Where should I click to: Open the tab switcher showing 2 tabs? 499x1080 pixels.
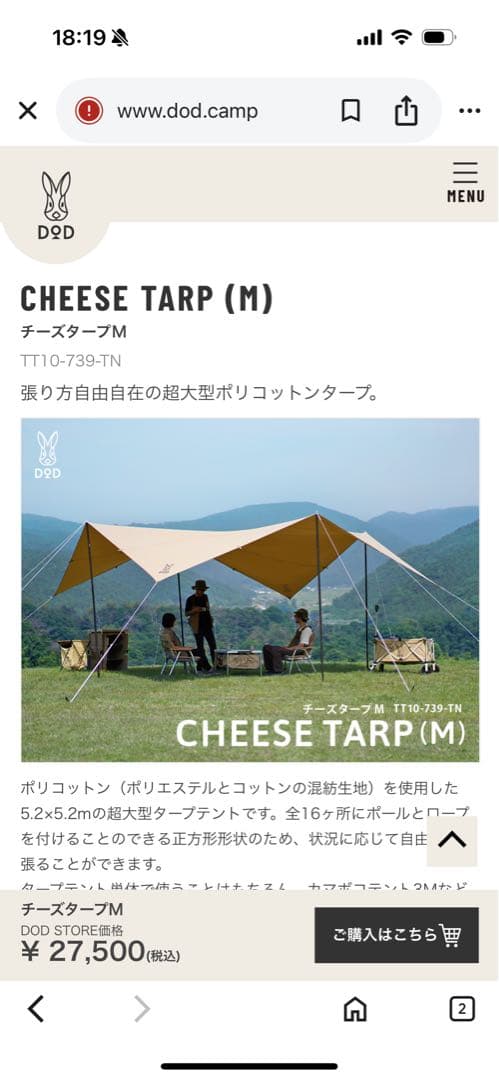462,1009
